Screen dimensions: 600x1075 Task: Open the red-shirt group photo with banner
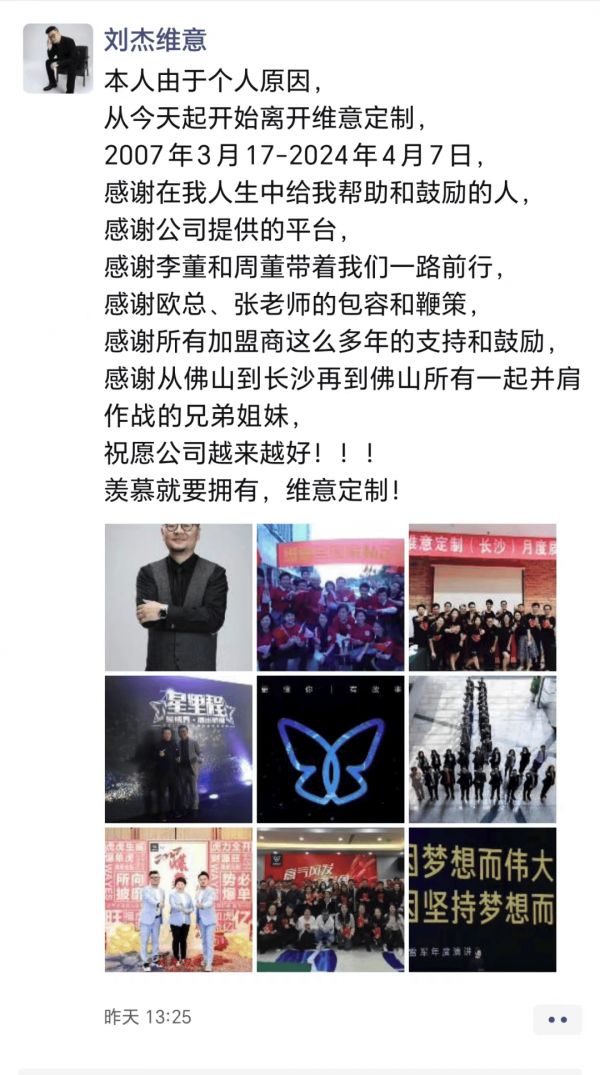330,596
